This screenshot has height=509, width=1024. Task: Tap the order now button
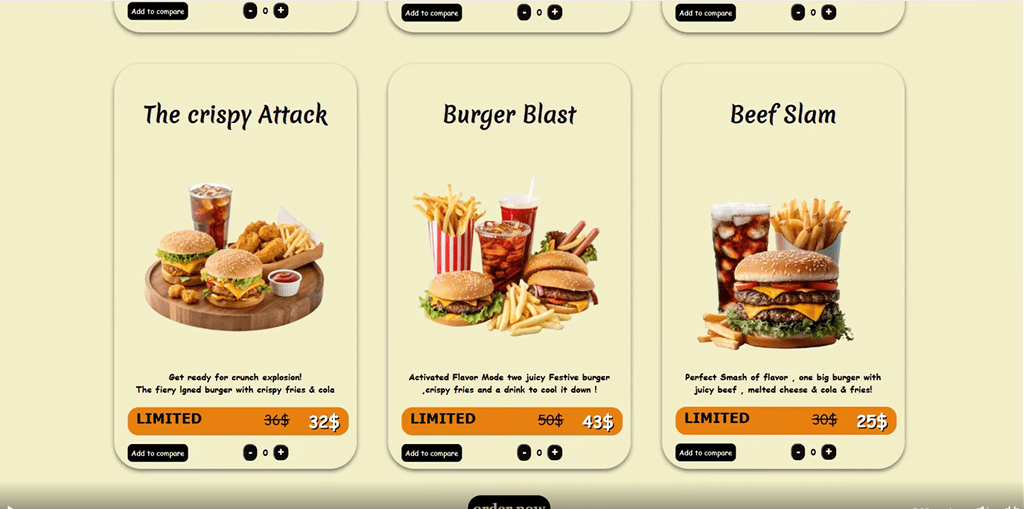point(509,503)
